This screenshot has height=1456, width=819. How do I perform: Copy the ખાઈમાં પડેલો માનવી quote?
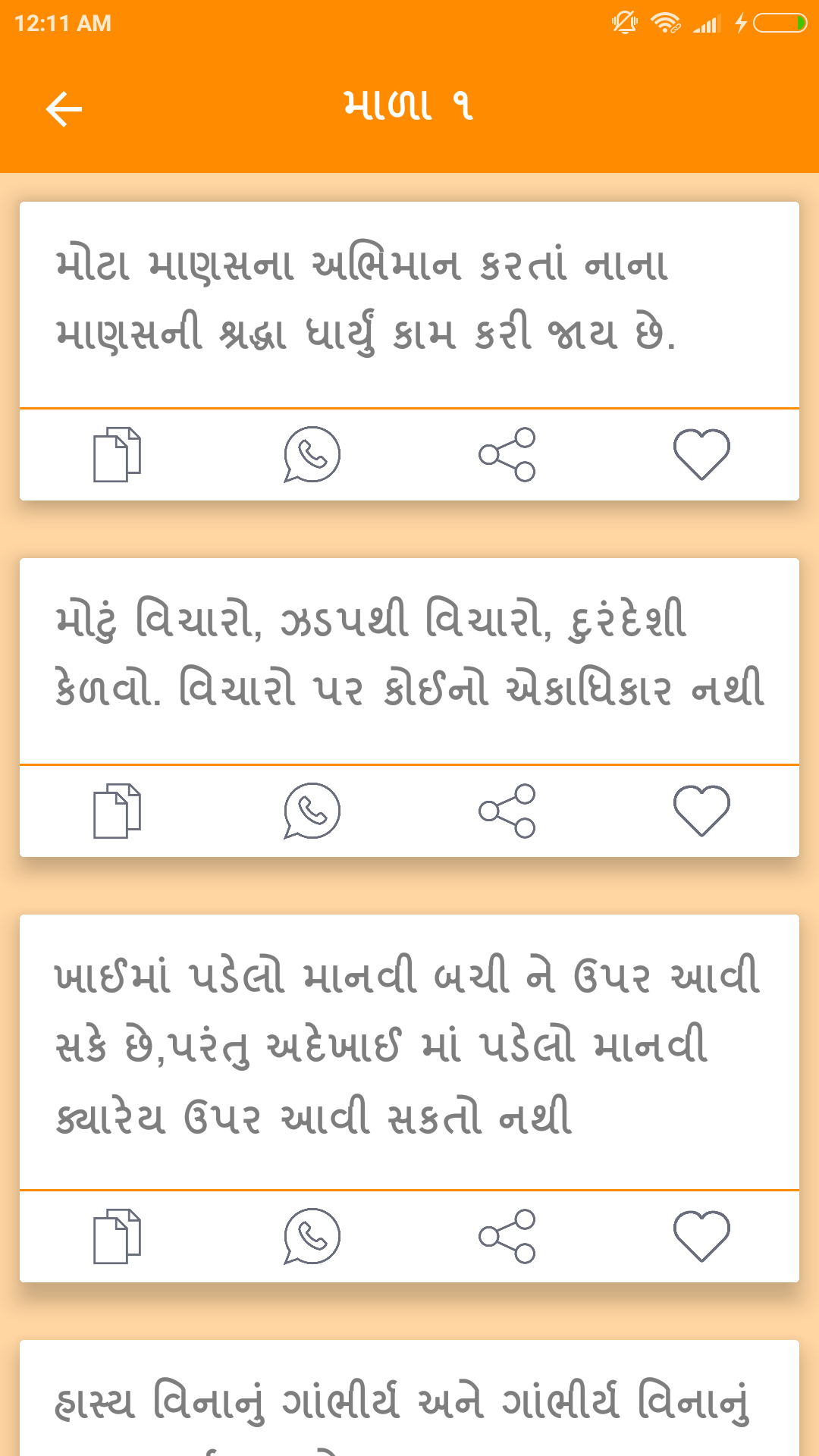(x=117, y=1236)
